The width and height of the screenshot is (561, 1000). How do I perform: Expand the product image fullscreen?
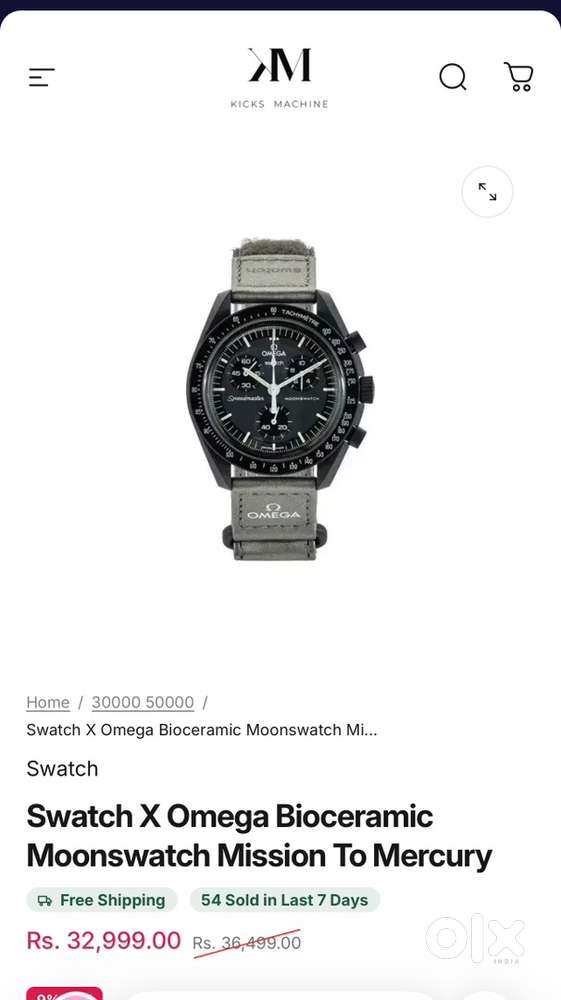[x=488, y=192]
